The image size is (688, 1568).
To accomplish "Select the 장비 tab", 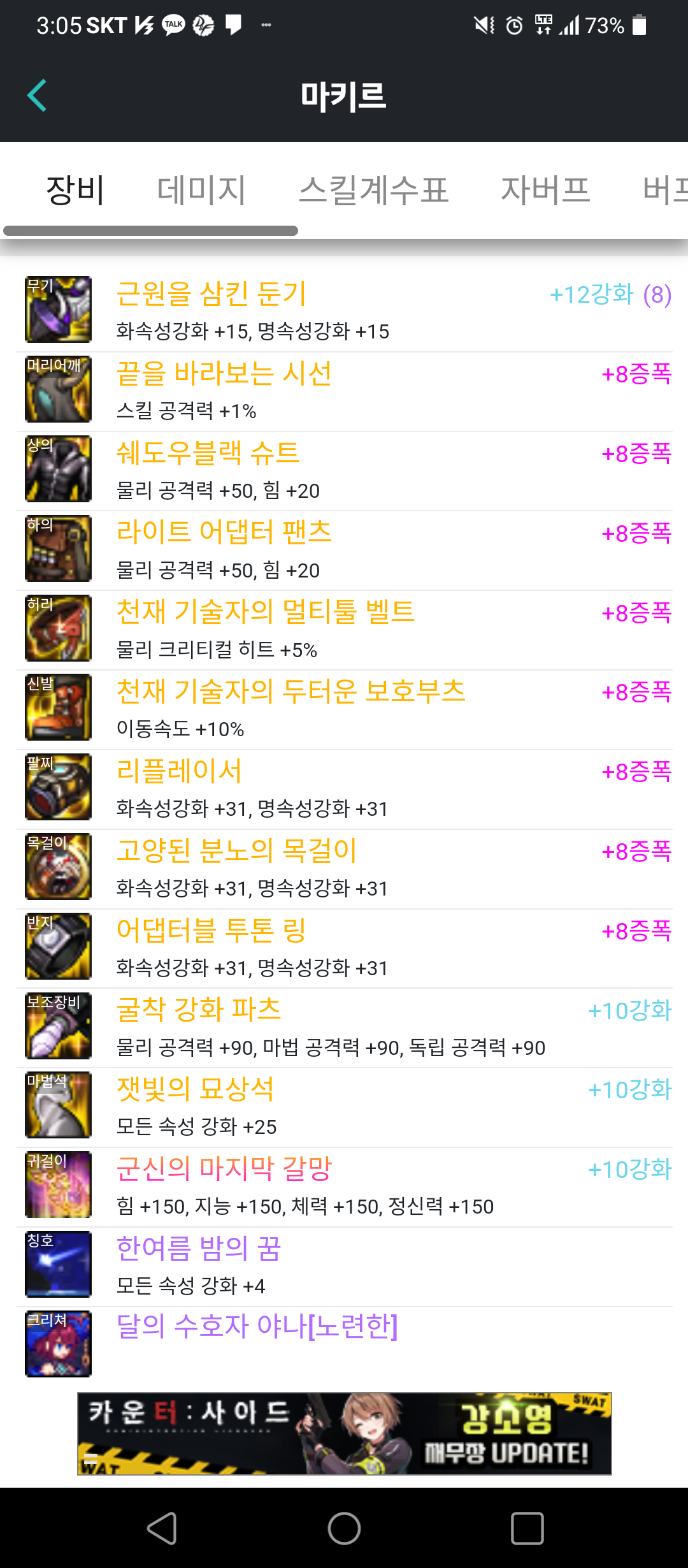I will pyautogui.click(x=75, y=190).
